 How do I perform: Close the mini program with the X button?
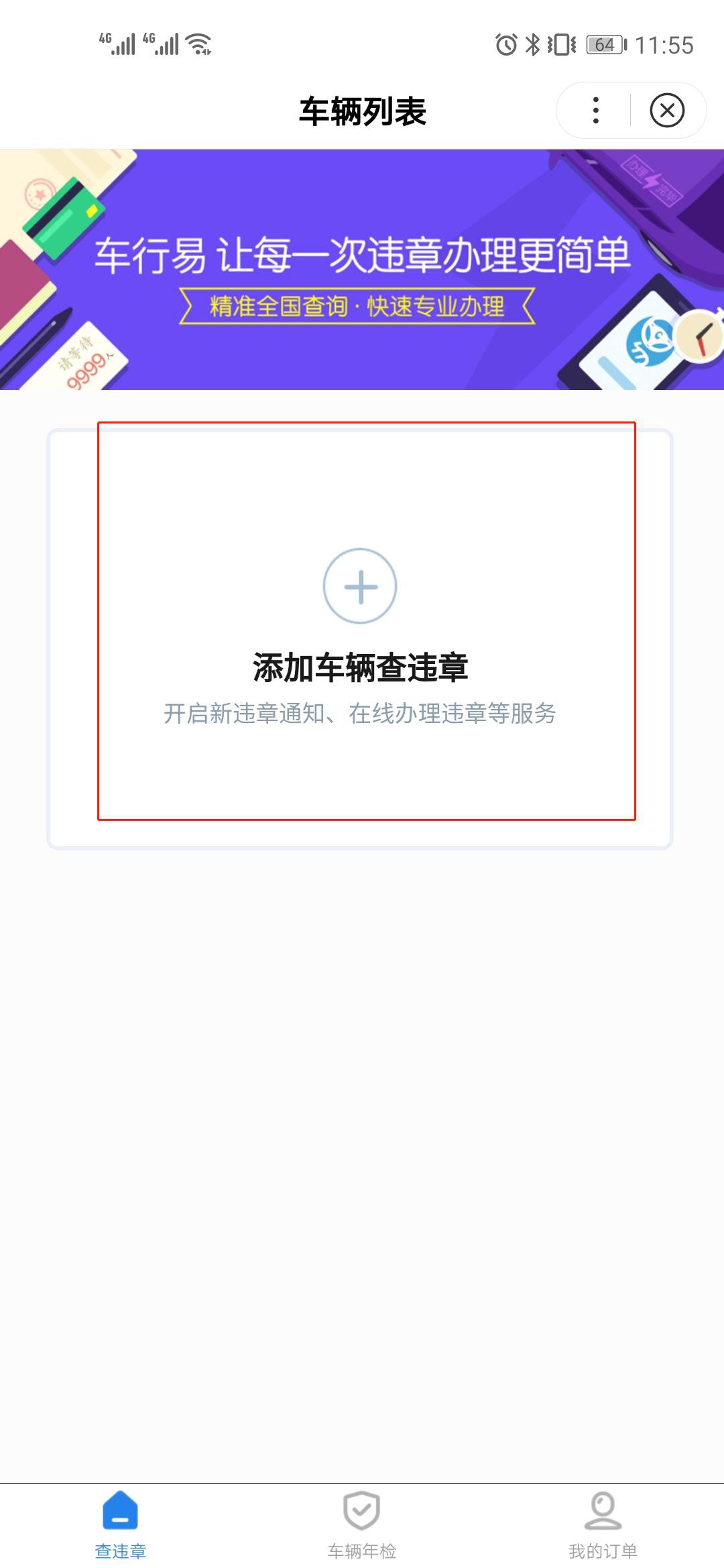667,111
